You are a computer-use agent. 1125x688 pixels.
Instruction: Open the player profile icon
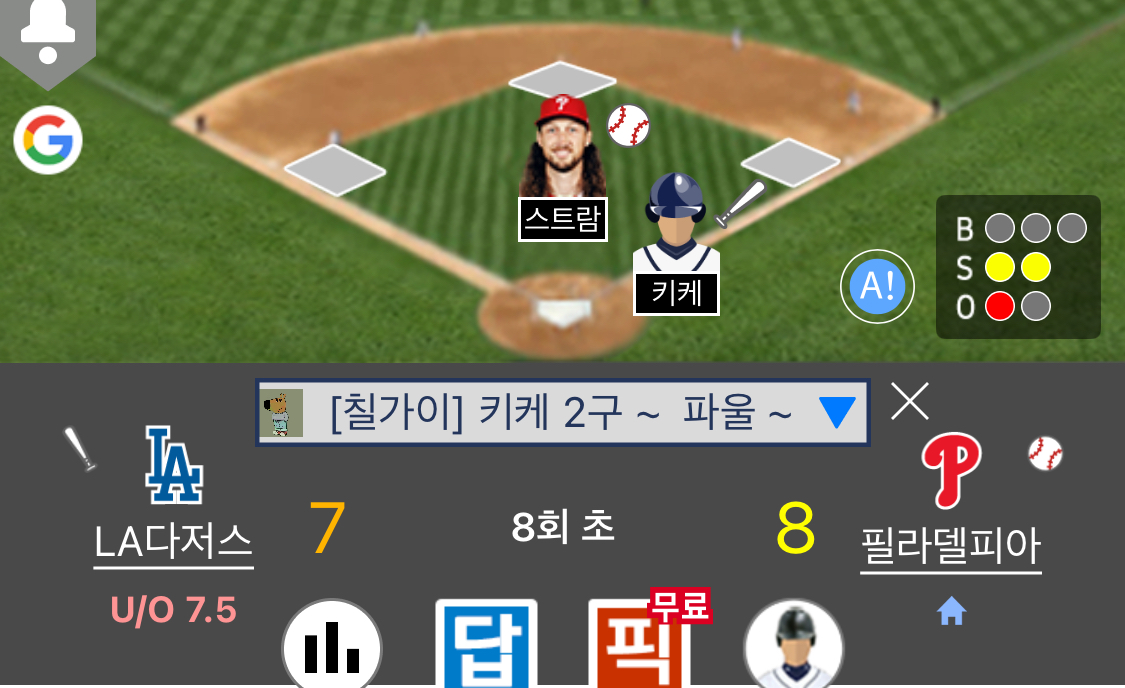(x=793, y=647)
